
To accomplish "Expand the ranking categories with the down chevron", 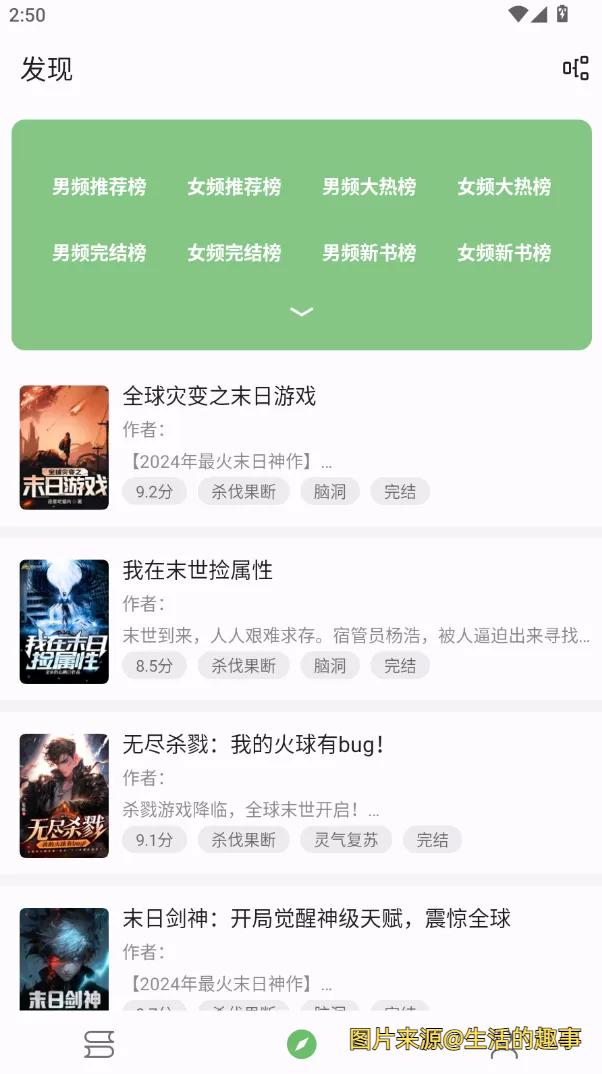I will click(301, 312).
